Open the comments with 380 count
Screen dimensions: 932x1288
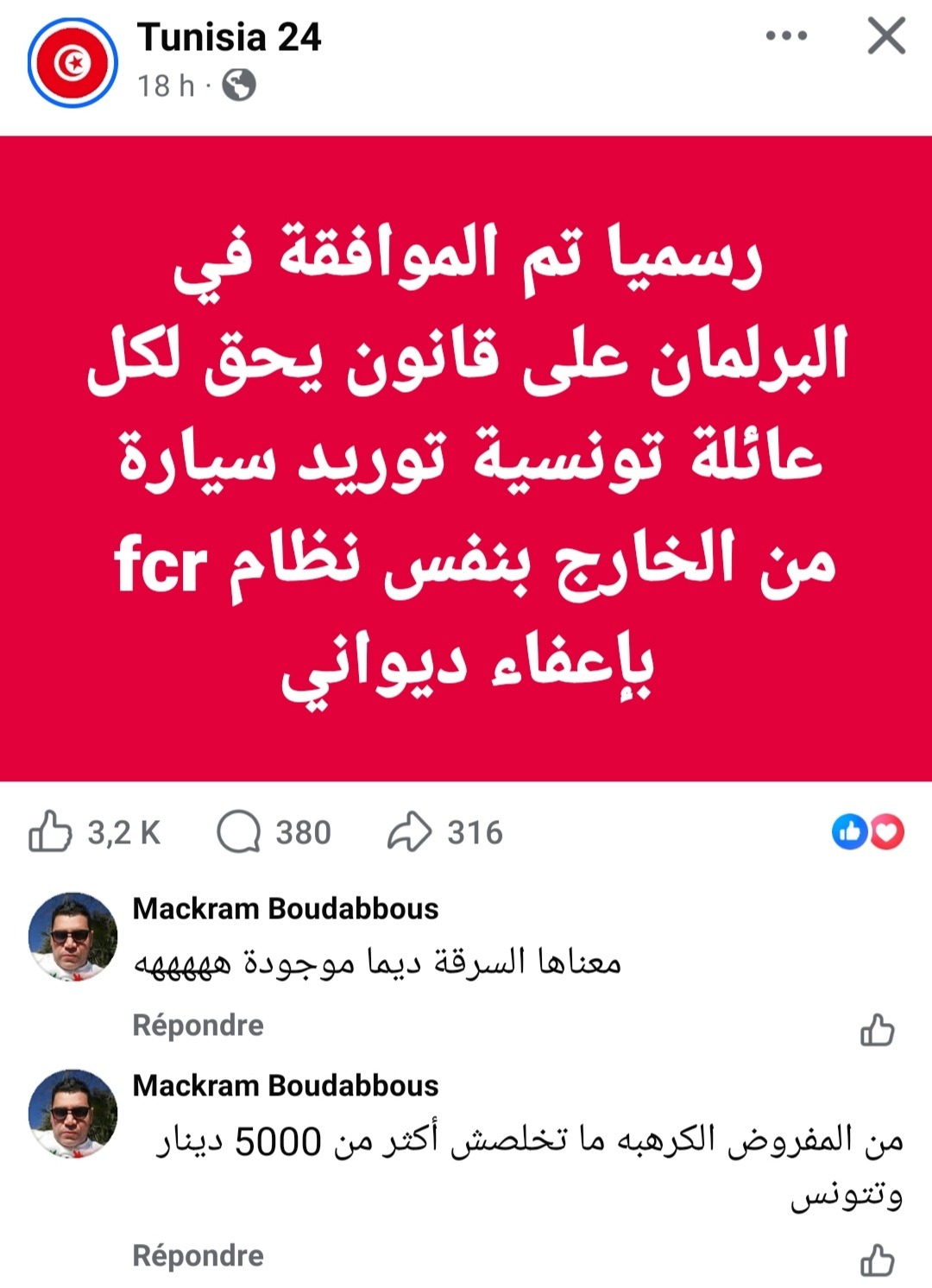tap(239, 832)
